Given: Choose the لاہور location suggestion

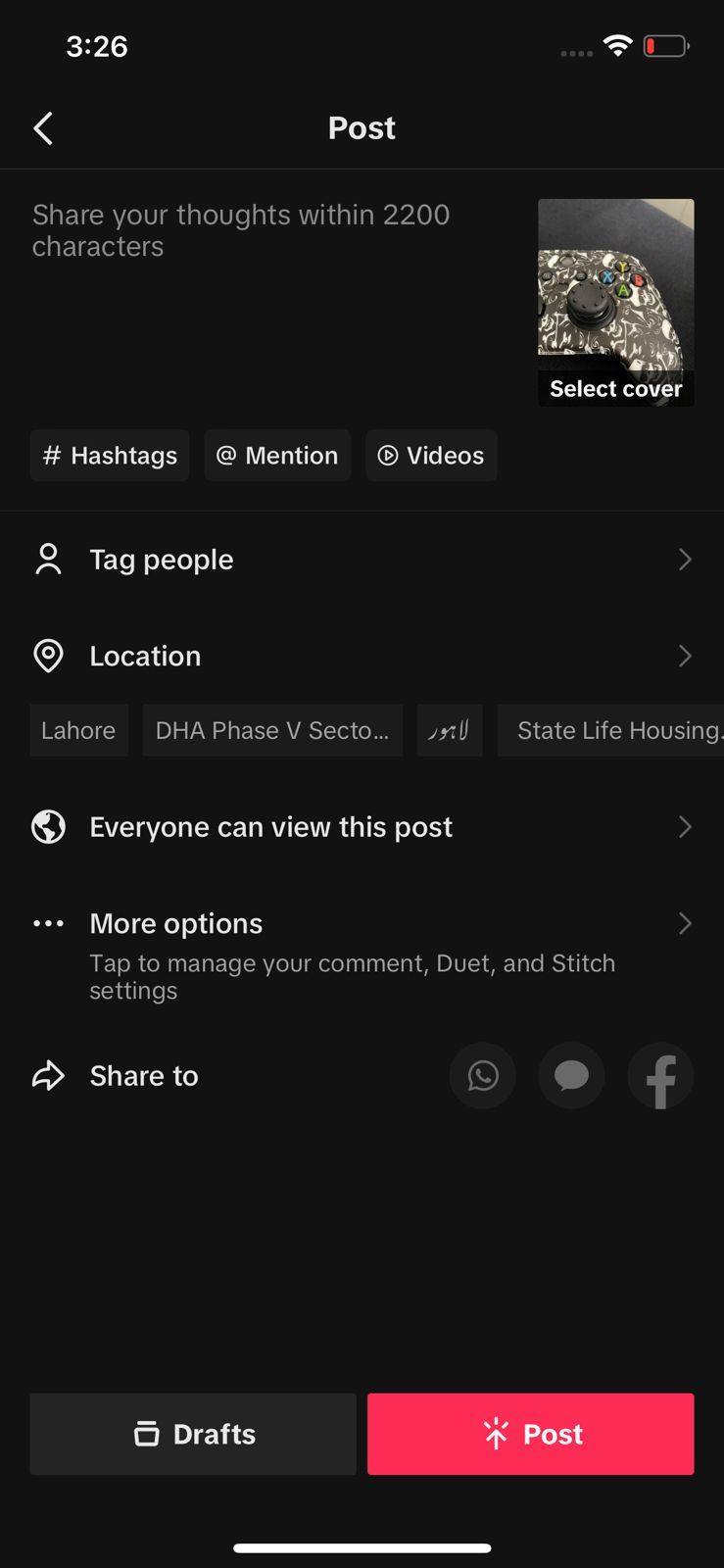Looking at the screenshot, I should pos(450,730).
